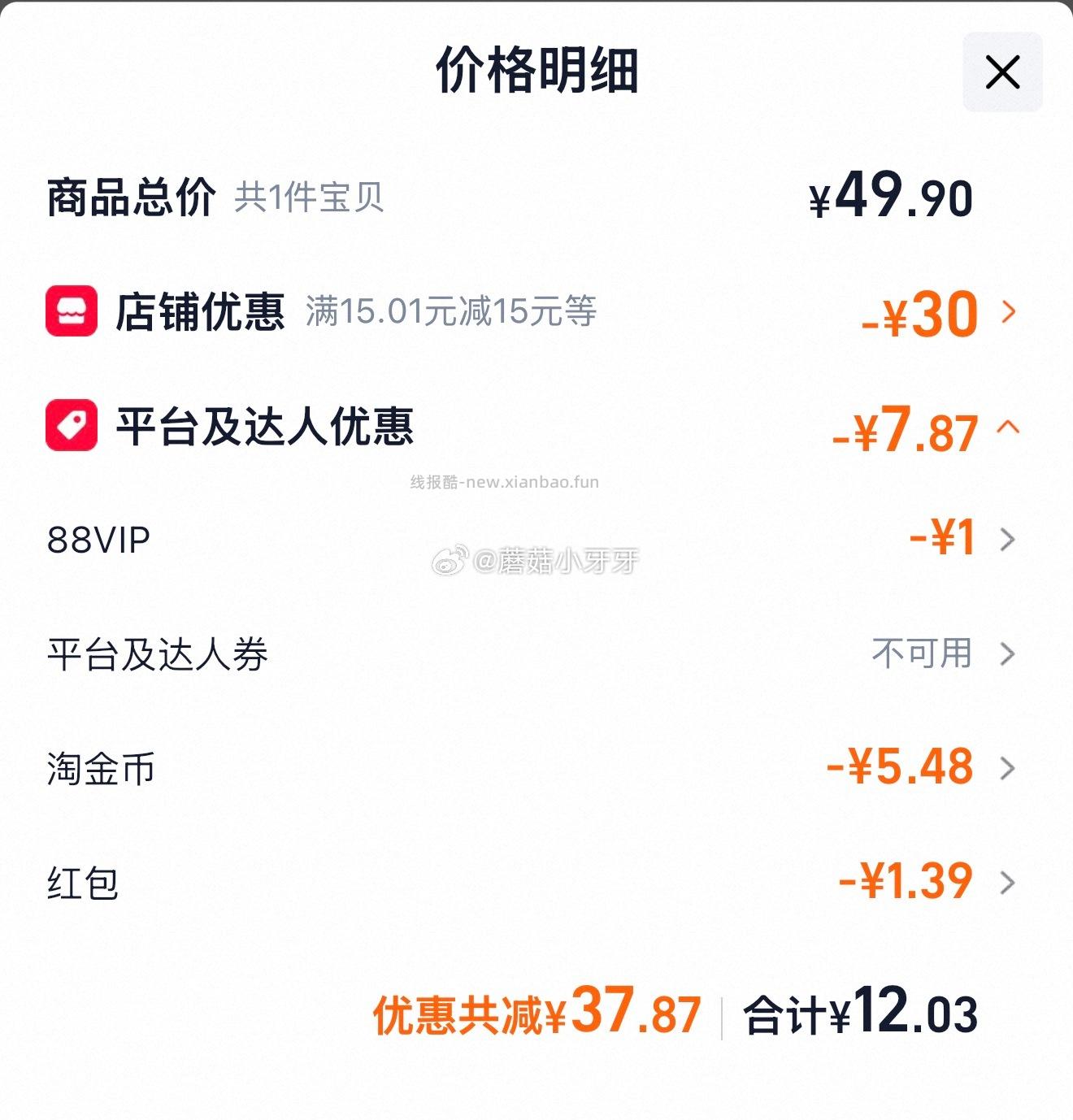Click the 共1件宝贝 item count label
The width and height of the screenshot is (1073, 1120).
pos(310,198)
